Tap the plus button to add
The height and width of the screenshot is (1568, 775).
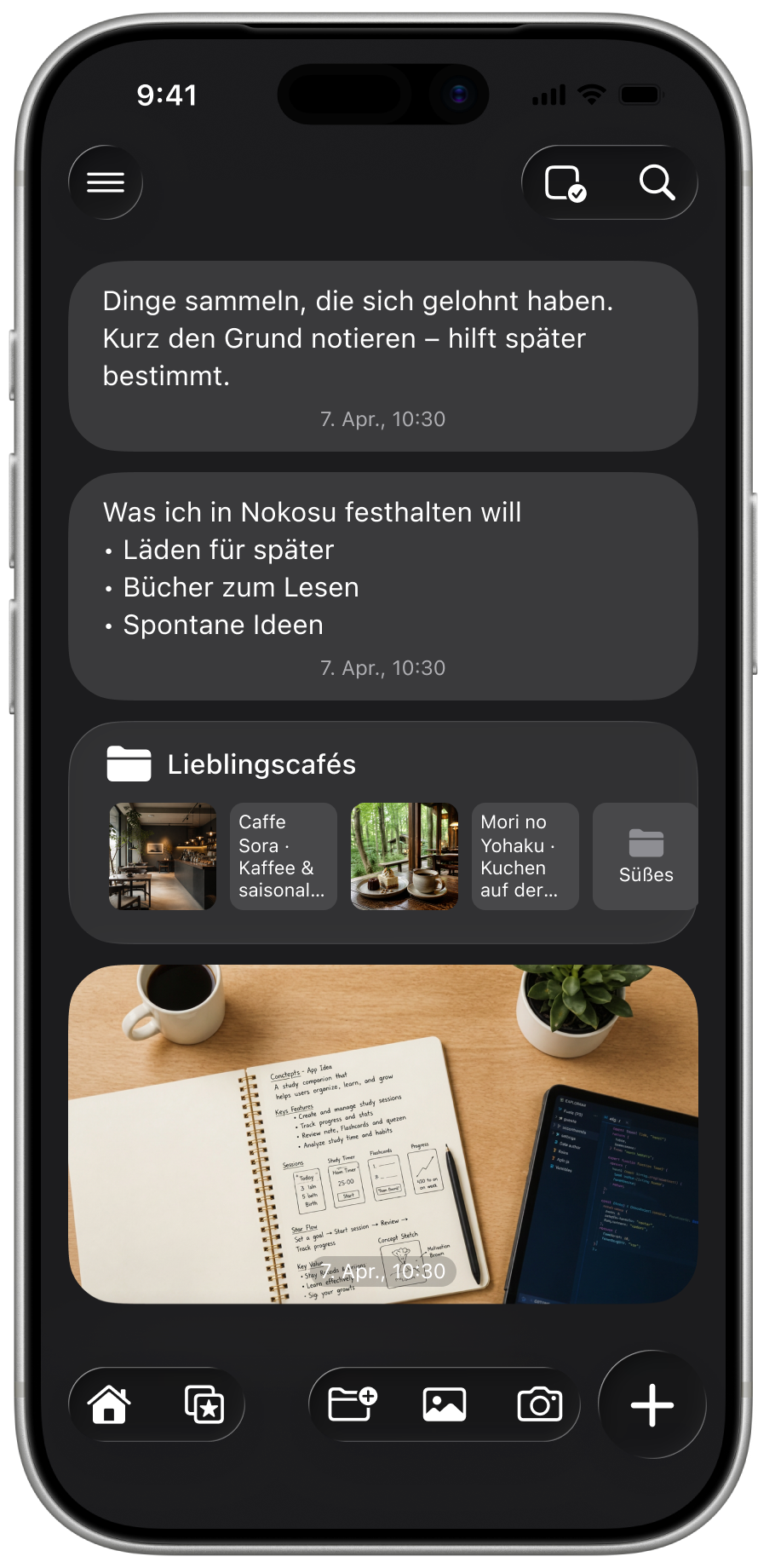[x=652, y=1404]
